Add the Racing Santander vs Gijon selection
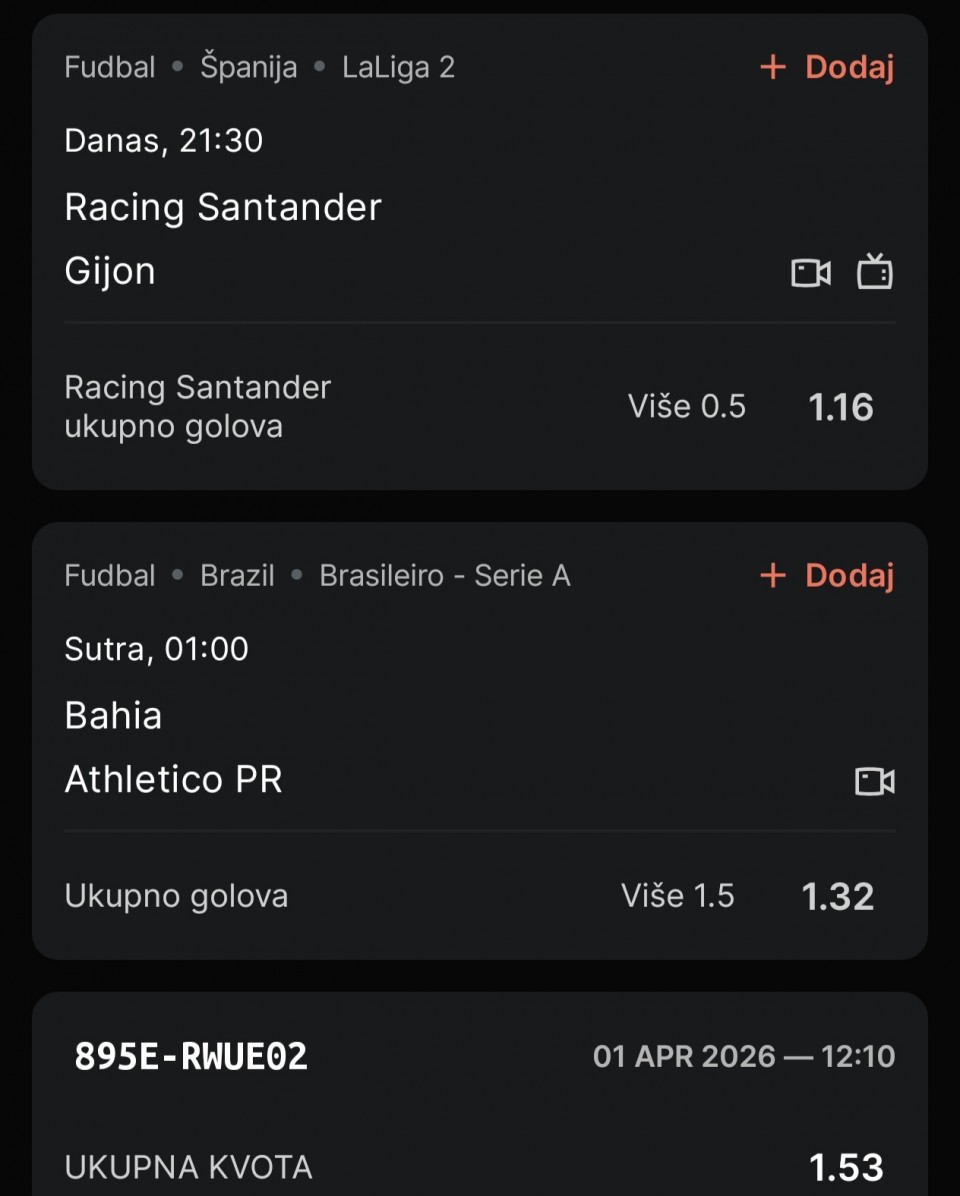Screen dimensions: 960x1196 click(x=827, y=68)
